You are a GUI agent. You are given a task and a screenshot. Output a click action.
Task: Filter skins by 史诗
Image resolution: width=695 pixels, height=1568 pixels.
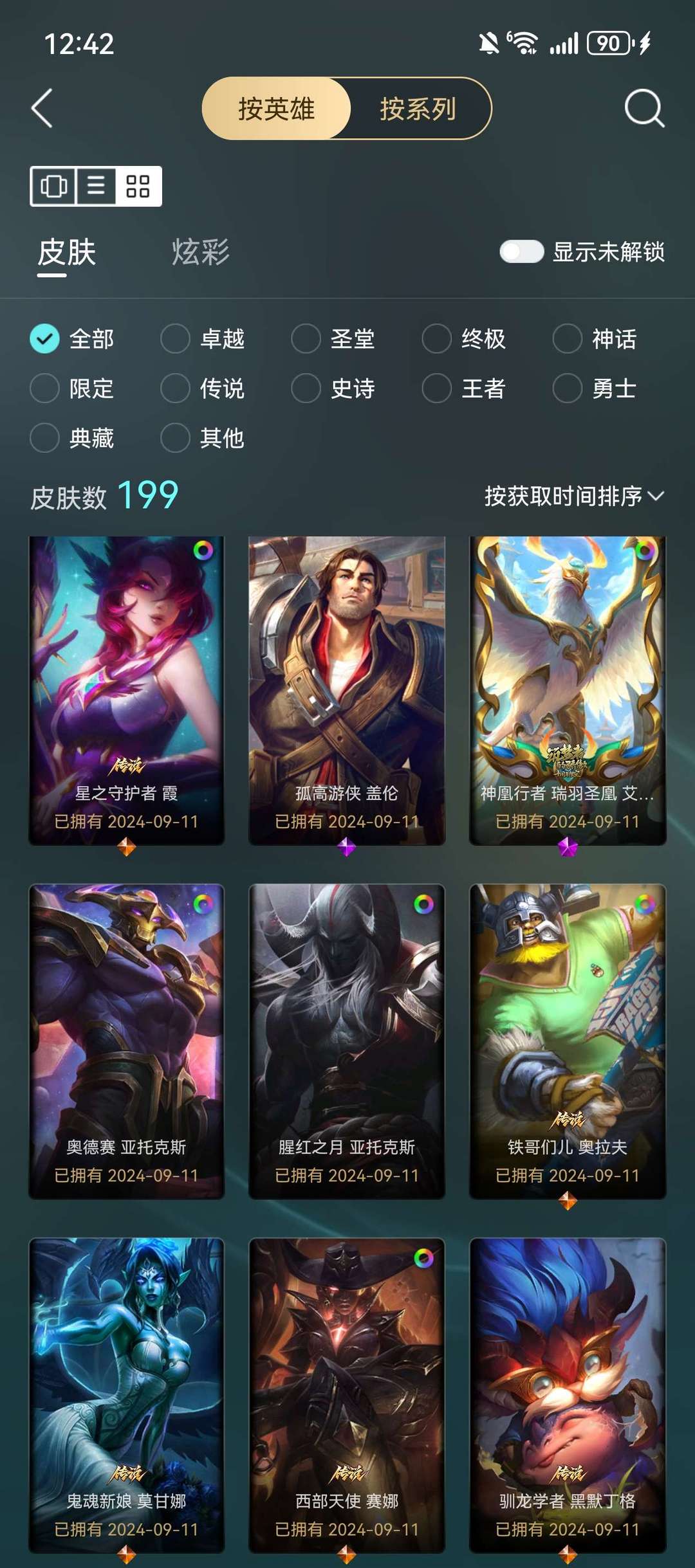pos(334,388)
